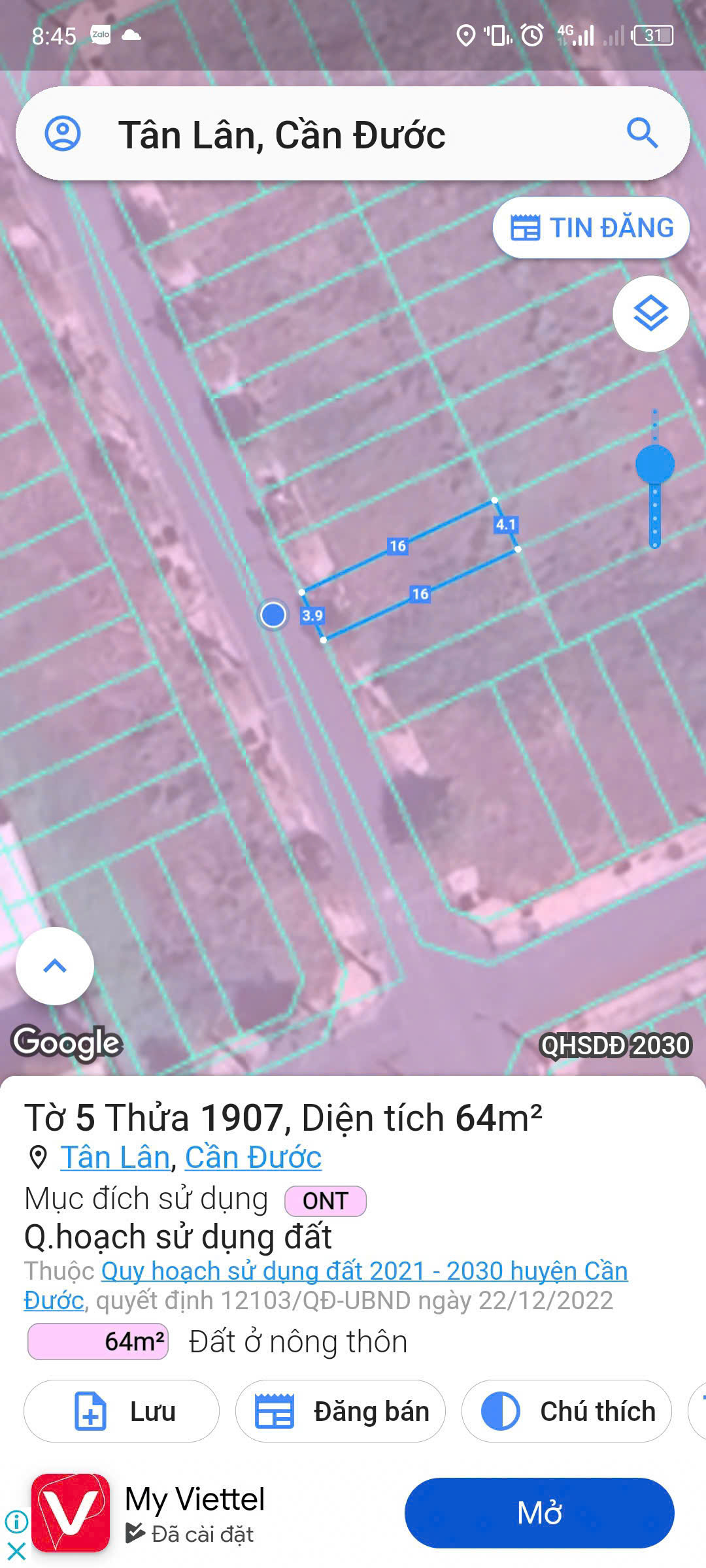Image resolution: width=706 pixels, height=1568 pixels.
Task: Tap the location pin icon beside Tân Lân
Action: (x=39, y=1157)
